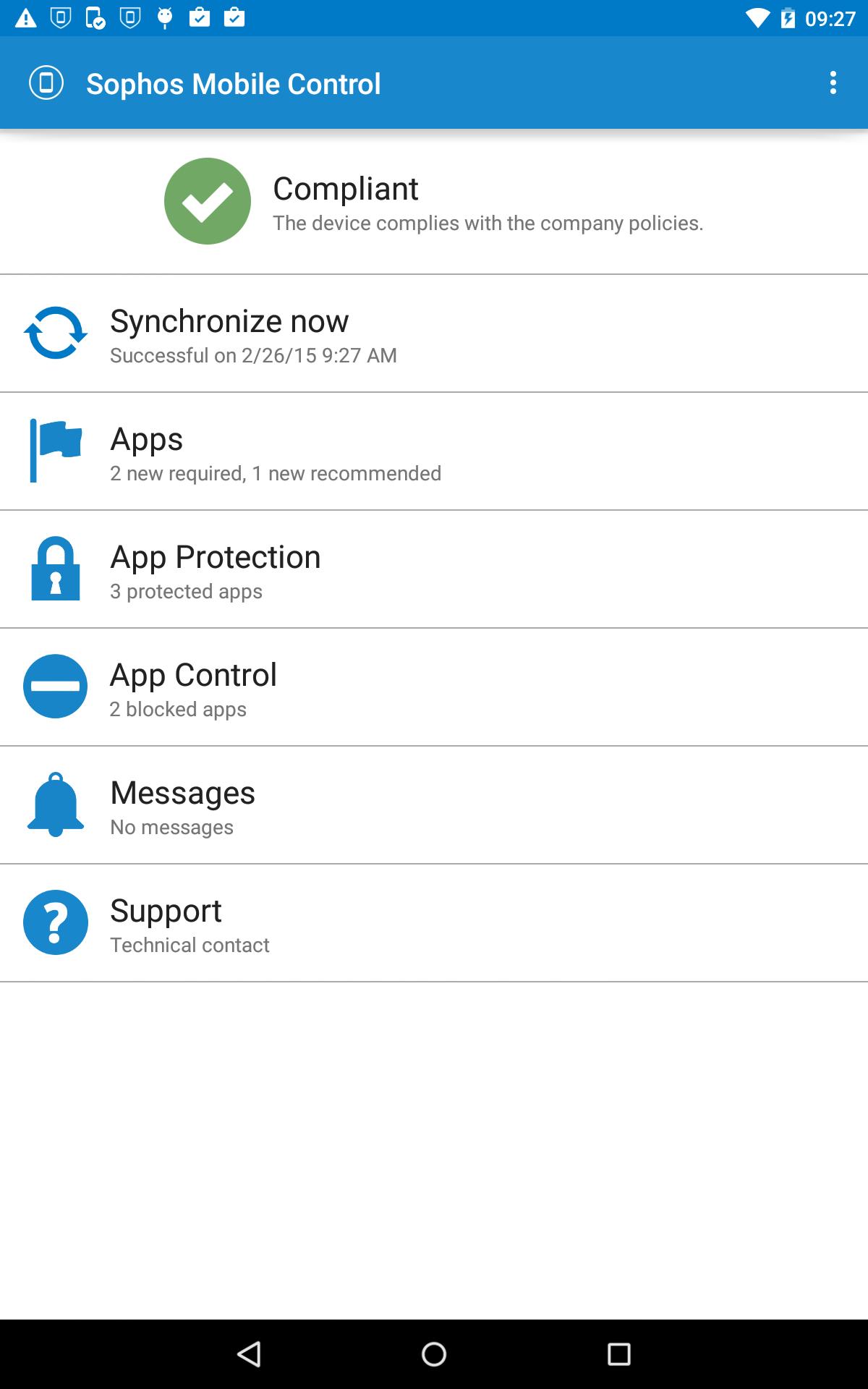Click the Sophos device icon in the app bar

(45, 82)
